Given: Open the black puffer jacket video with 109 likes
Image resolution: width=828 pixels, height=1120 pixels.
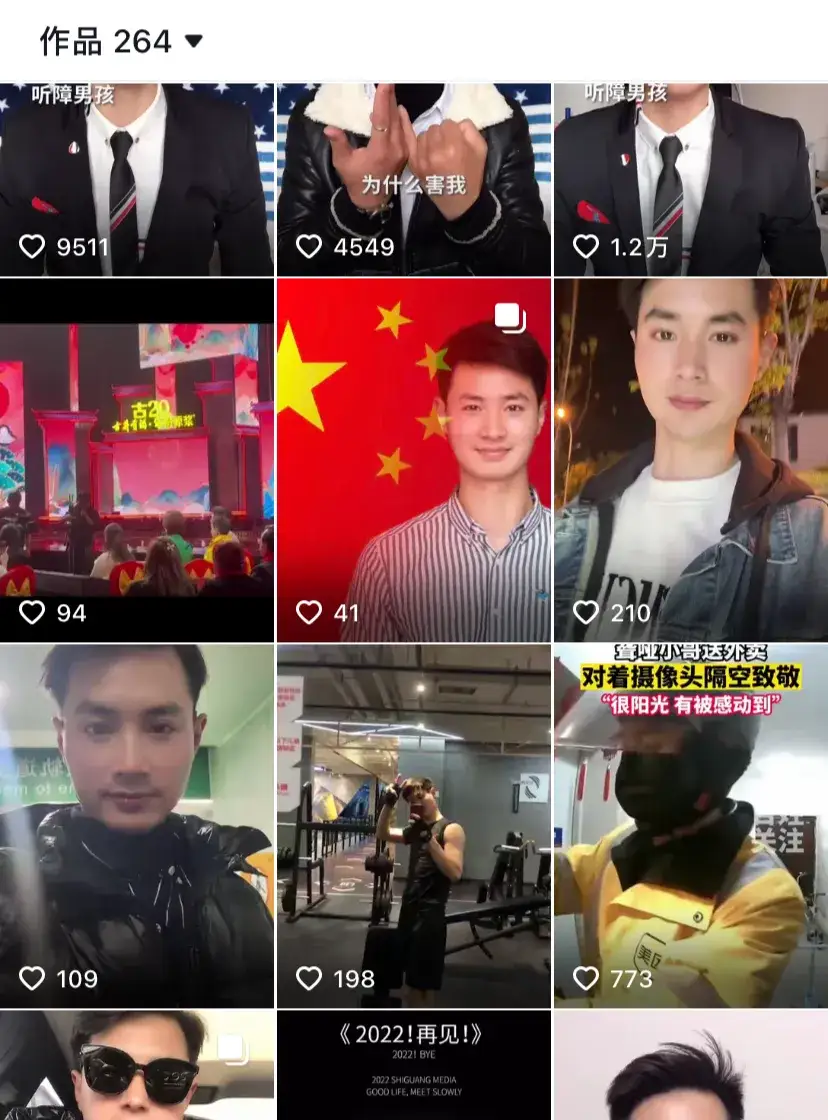Looking at the screenshot, I should pos(136,825).
